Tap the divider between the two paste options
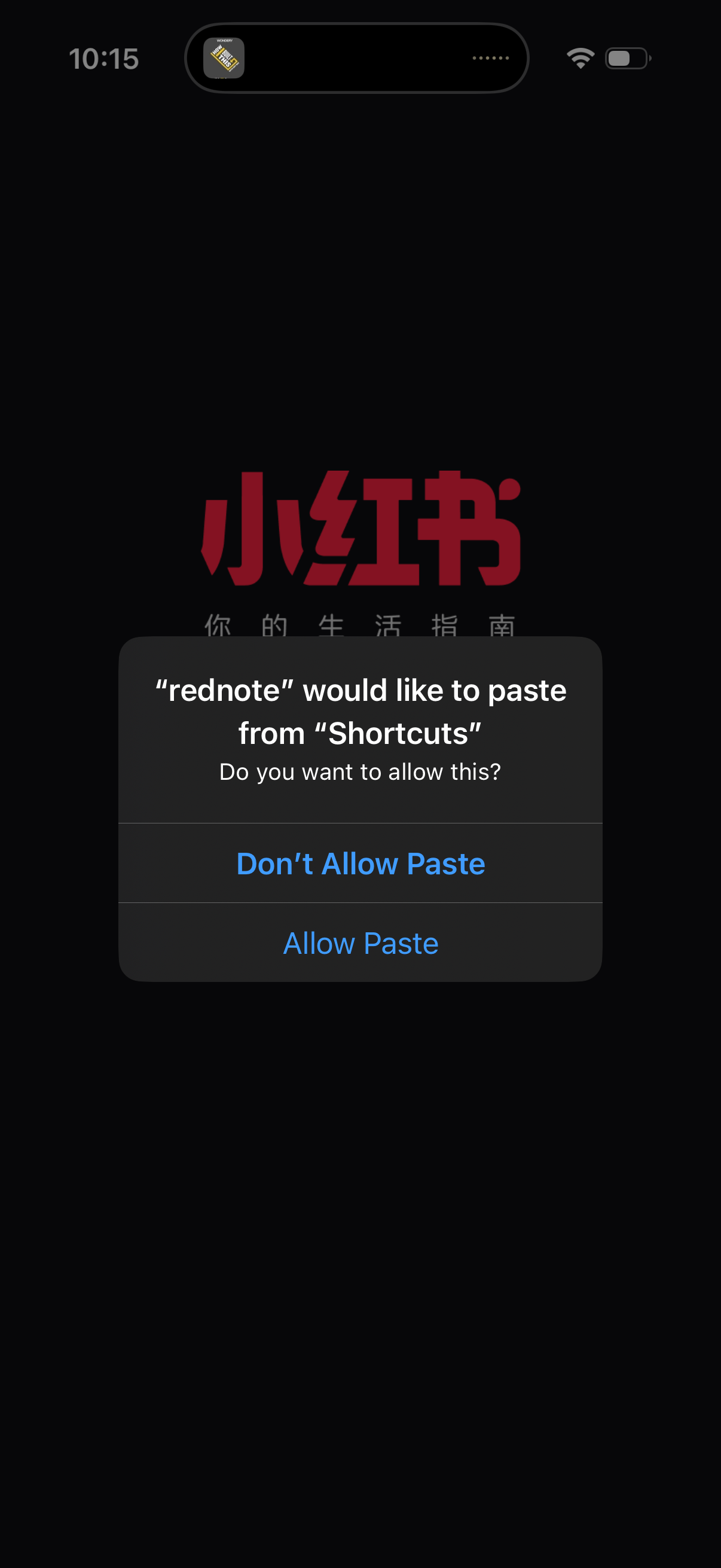Image resolution: width=721 pixels, height=1568 pixels. 360,903
